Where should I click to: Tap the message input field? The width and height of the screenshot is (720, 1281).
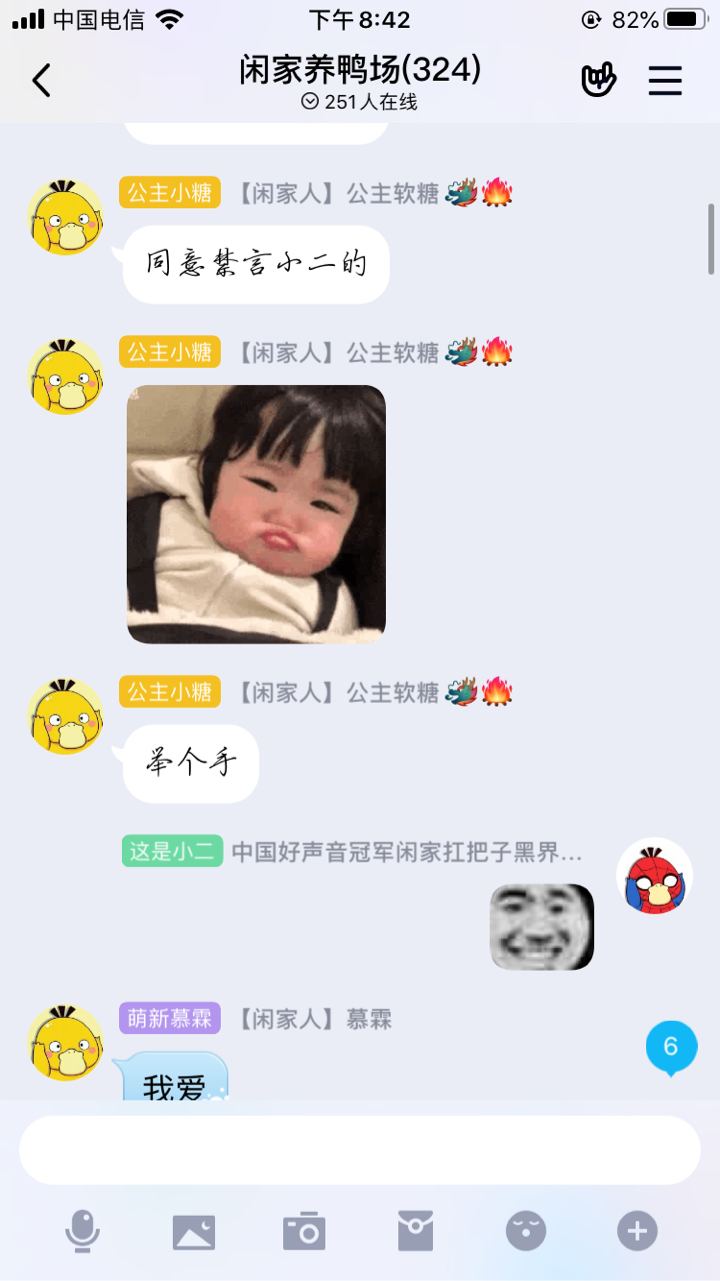click(x=360, y=1150)
